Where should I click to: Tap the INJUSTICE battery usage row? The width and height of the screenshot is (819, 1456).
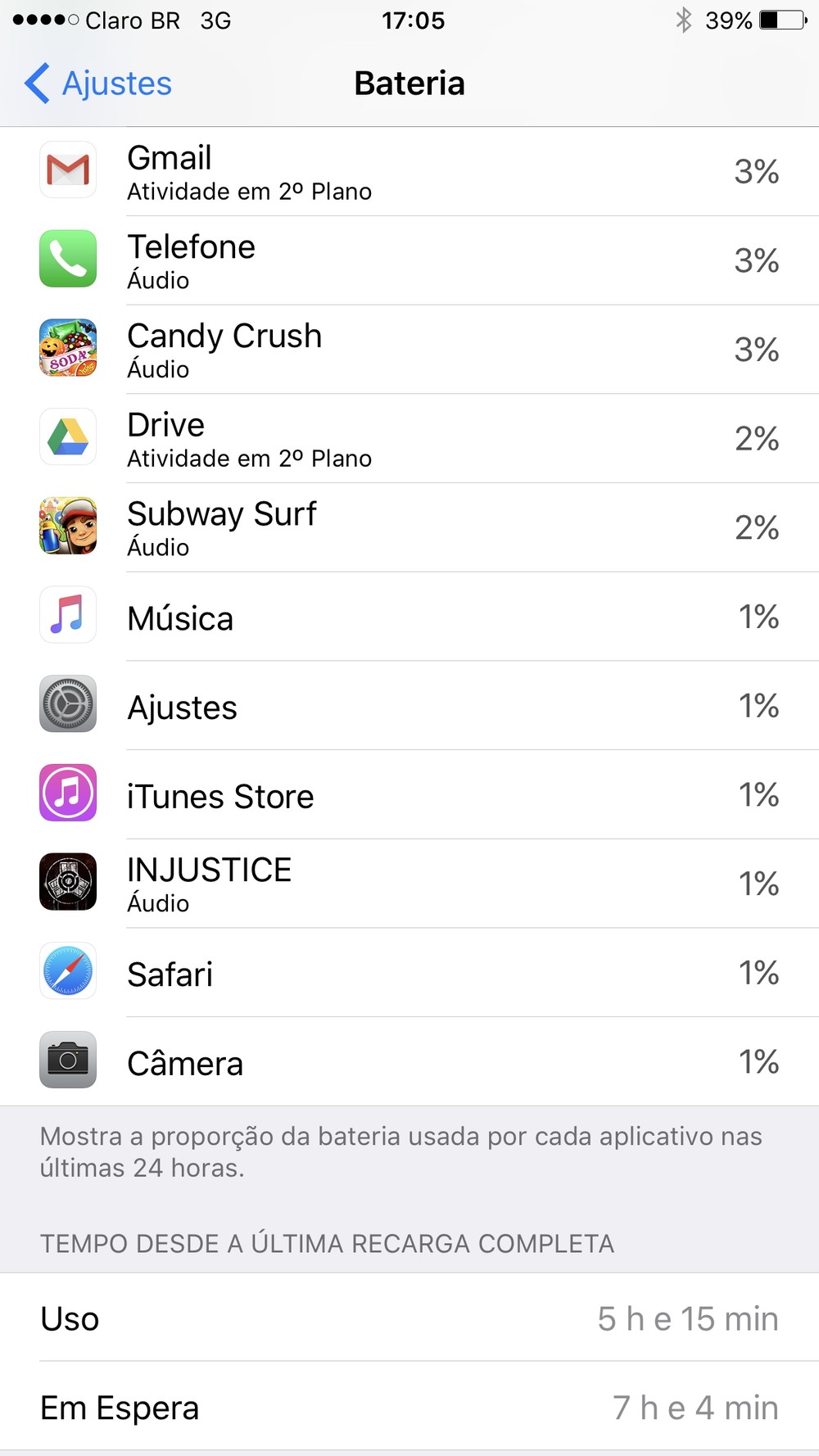(409, 884)
